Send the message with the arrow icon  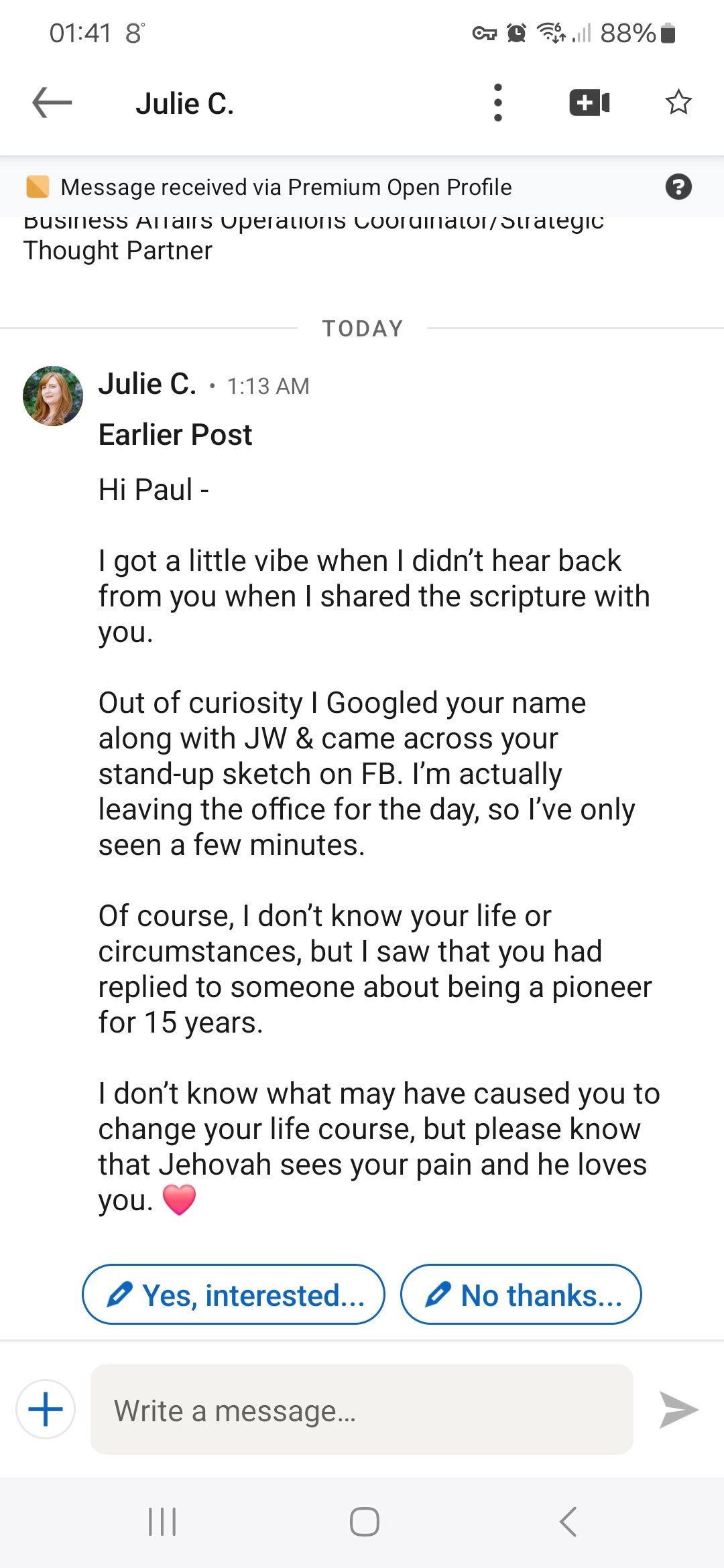[678, 1410]
